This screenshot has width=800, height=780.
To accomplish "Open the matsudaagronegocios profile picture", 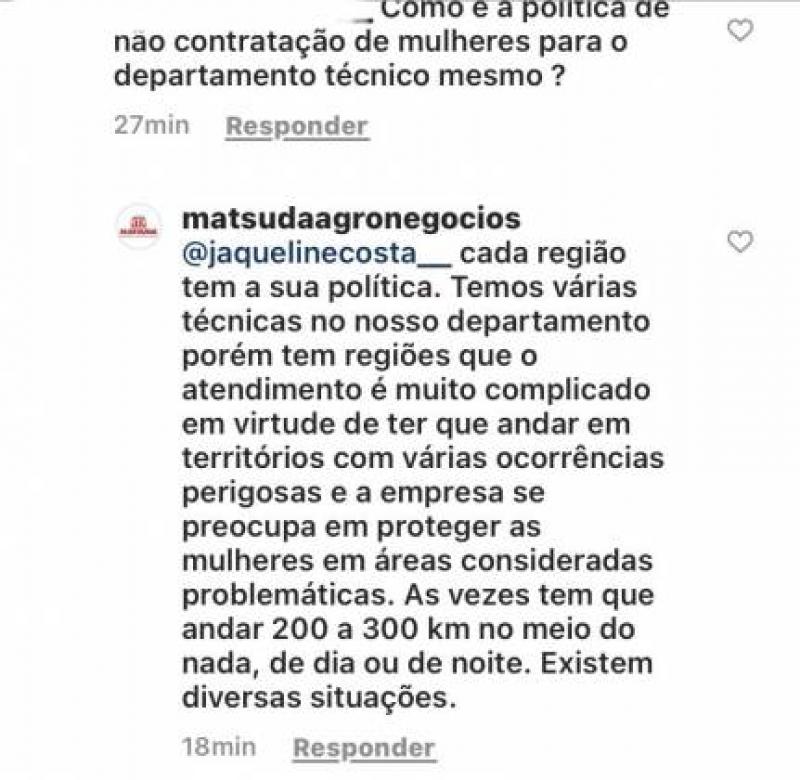I will [x=137, y=226].
